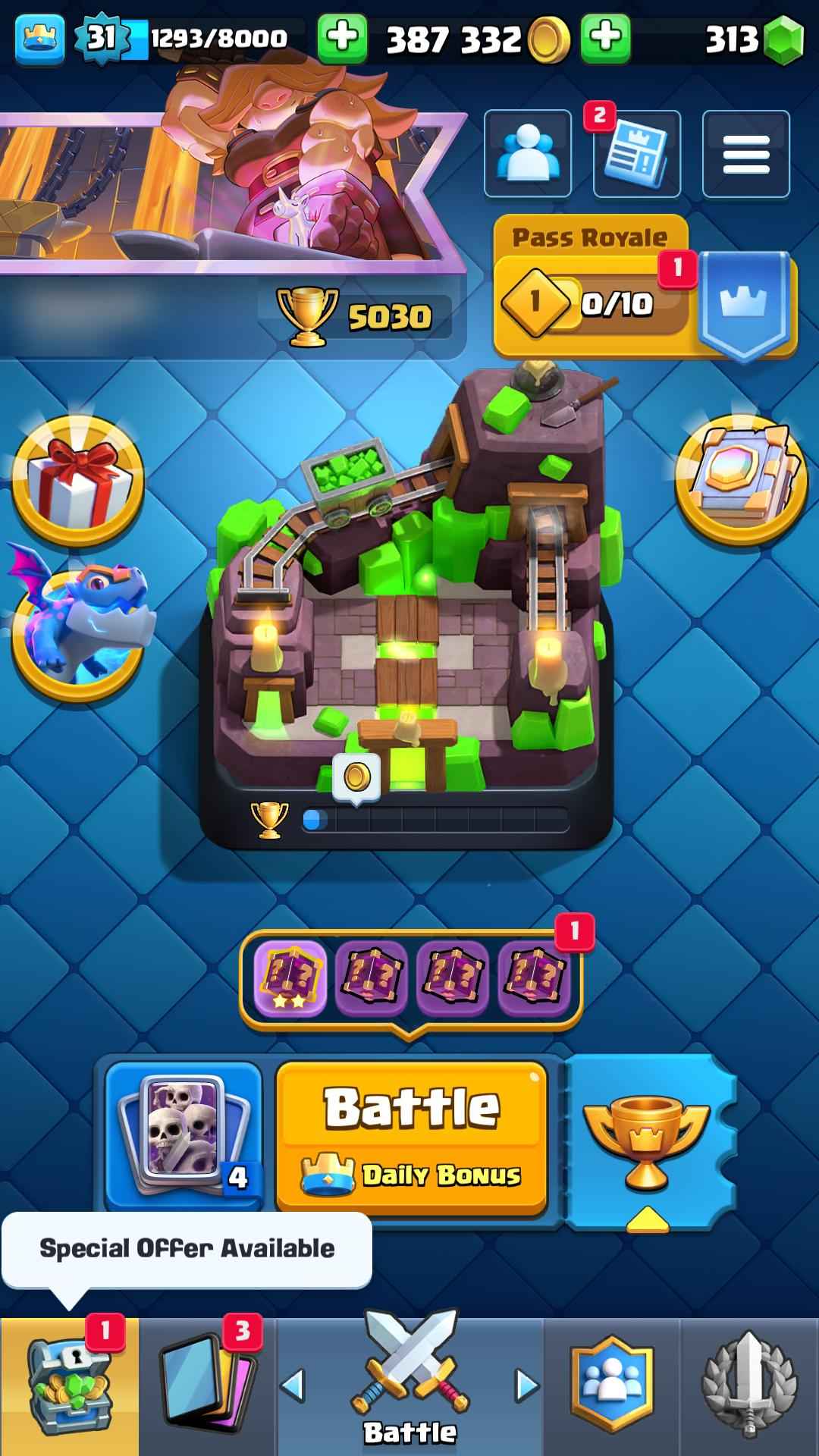This screenshot has width=819, height=1456.
Task: Open the hamburger settings menu
Action: coord(746,152)
